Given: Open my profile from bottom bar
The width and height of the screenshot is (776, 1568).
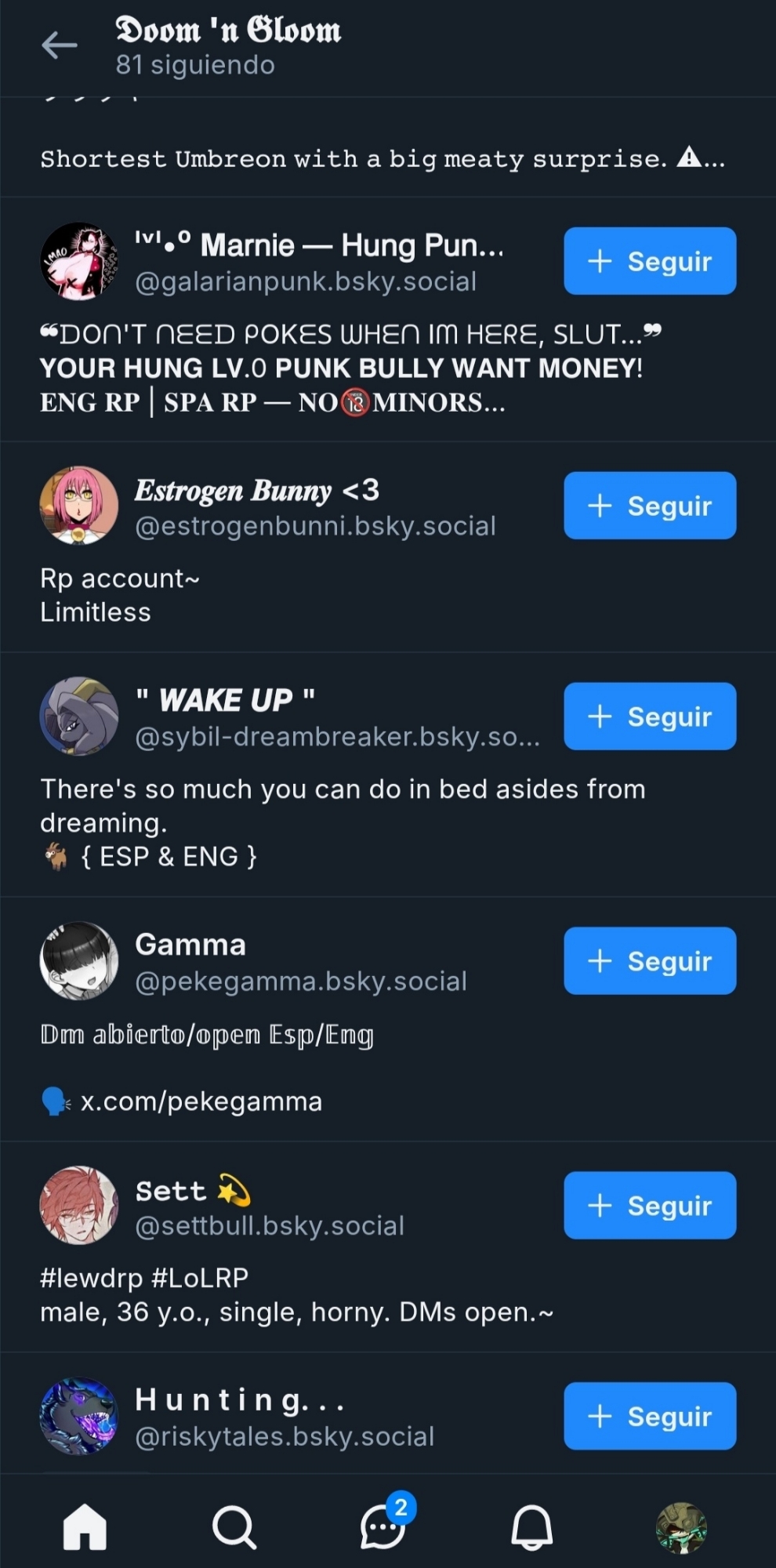Looking at the screenshot, I should coord(680,1527).
